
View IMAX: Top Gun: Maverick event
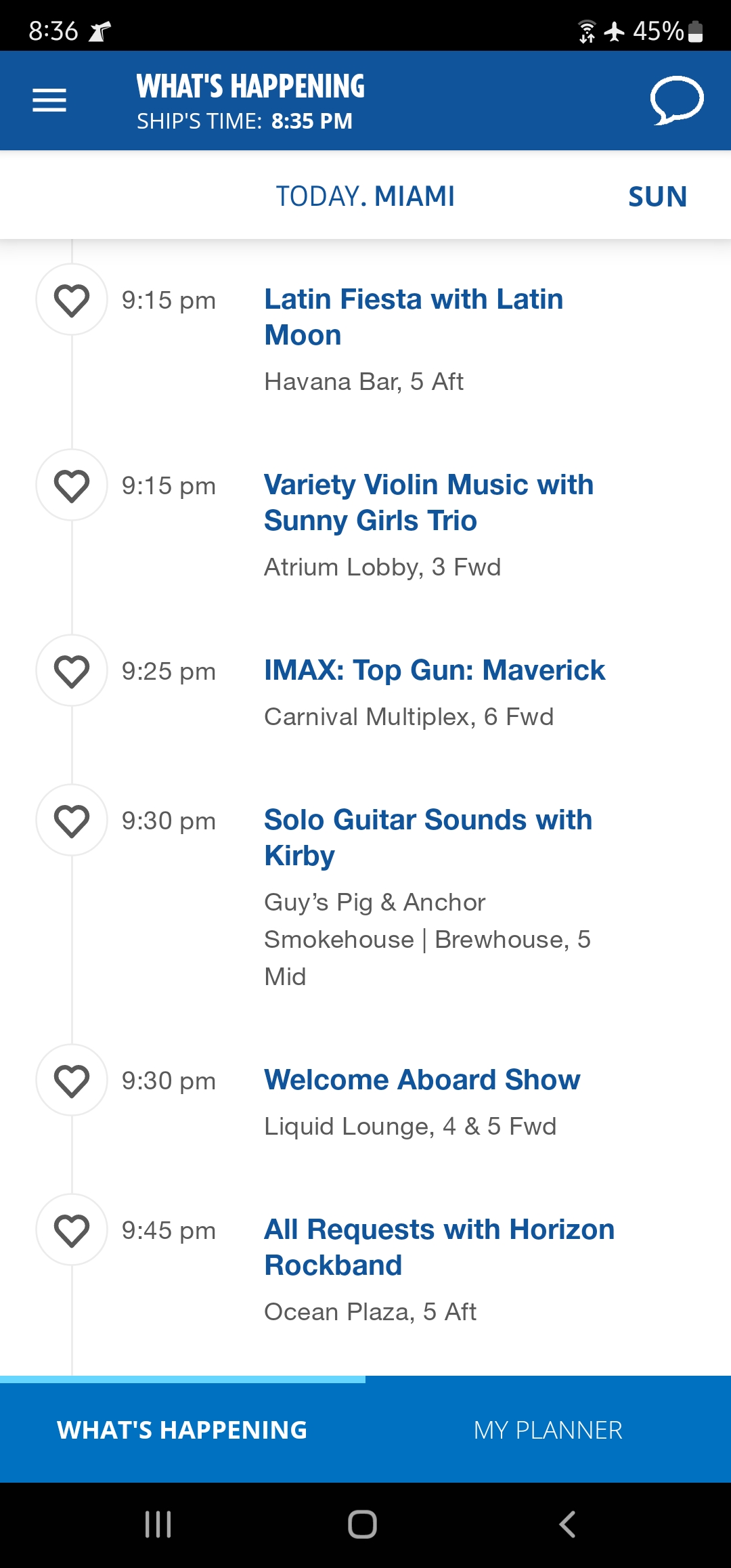point(435,670)
